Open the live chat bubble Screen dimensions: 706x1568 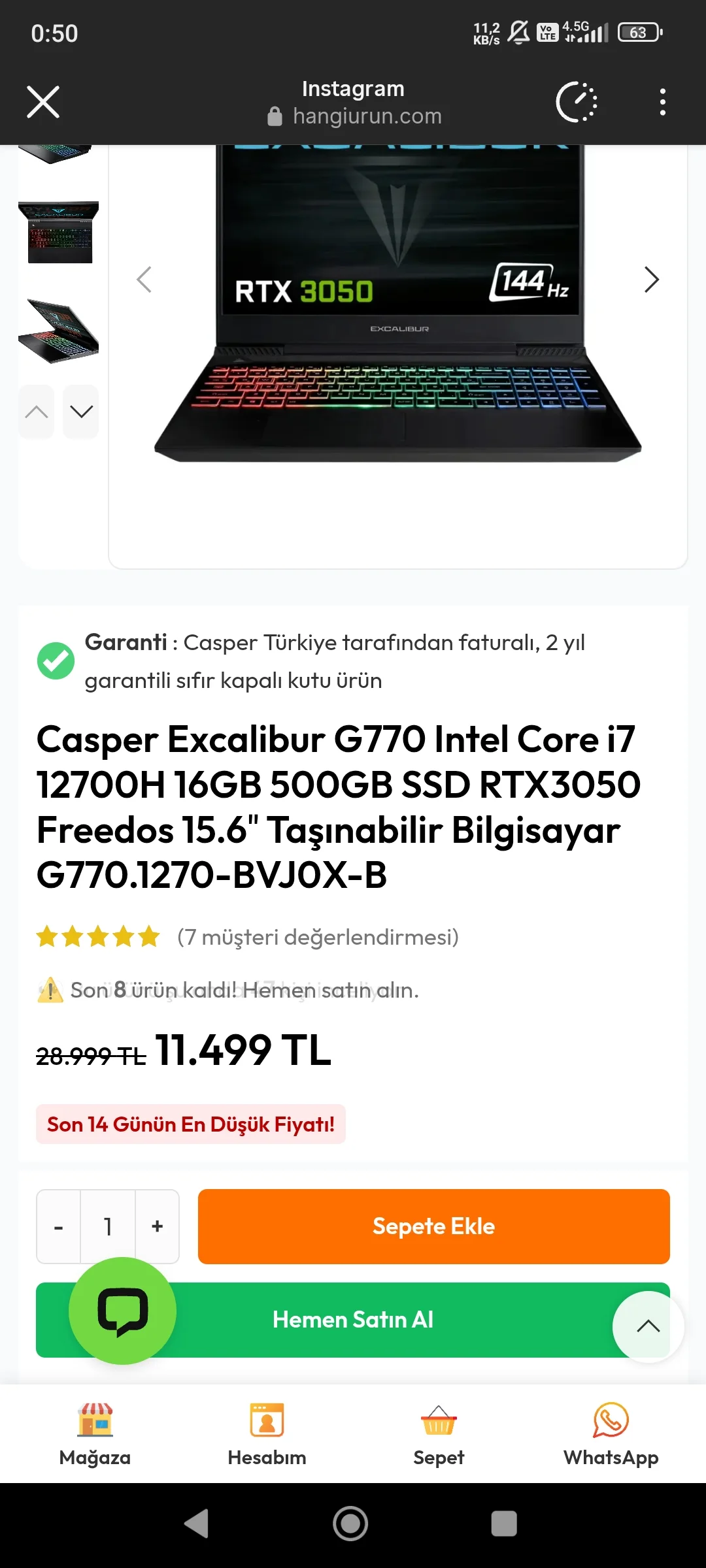click(x=122, y=1311)
